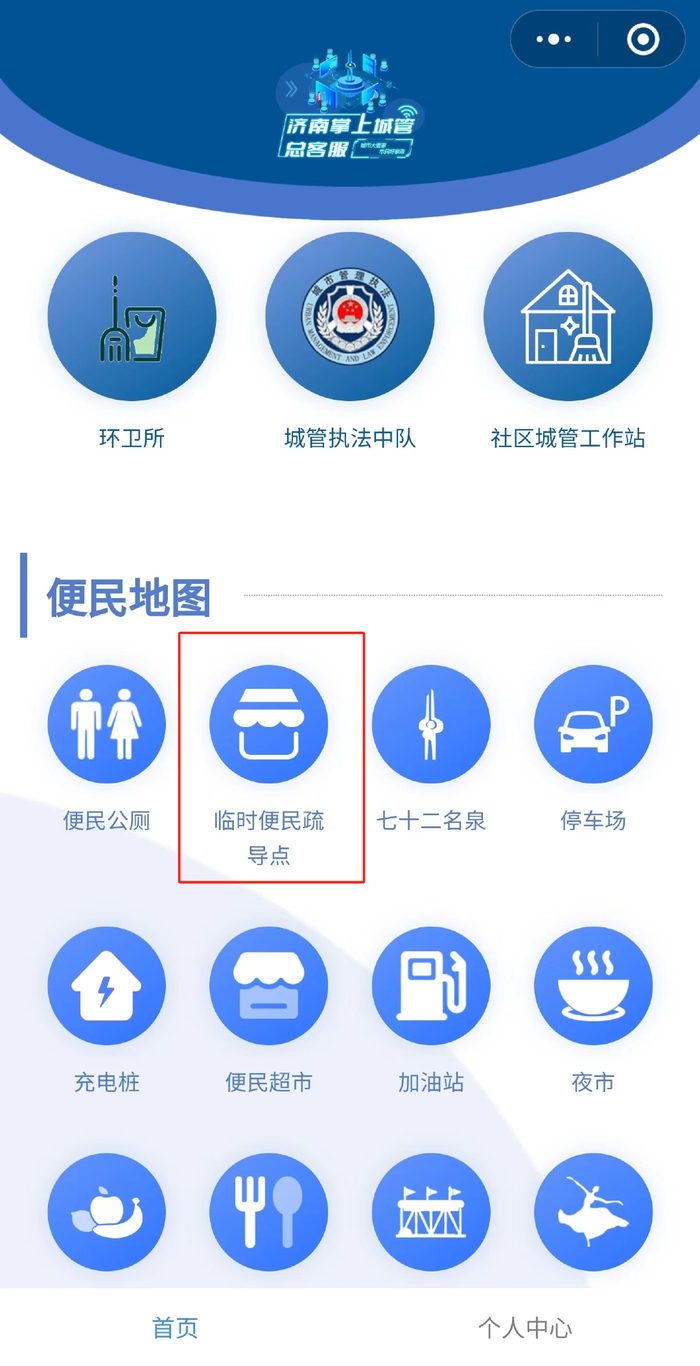This screenshot has width=700, height=1366.
Task: Show 充电桩 locations
Action: pyautogui.click(x=106, y=987)
